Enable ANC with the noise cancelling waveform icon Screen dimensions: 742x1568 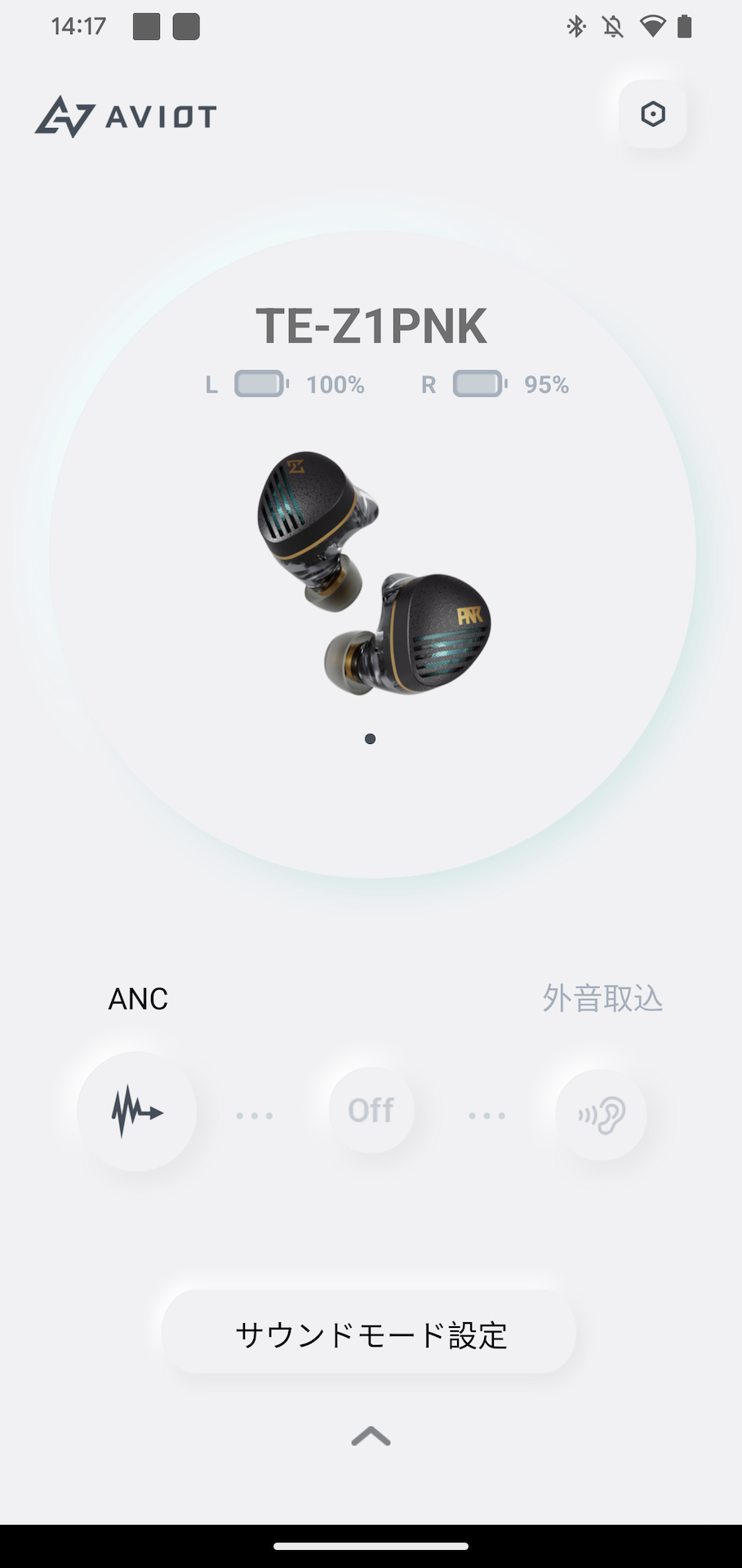pyautogui.click(x=137, y=1111)
